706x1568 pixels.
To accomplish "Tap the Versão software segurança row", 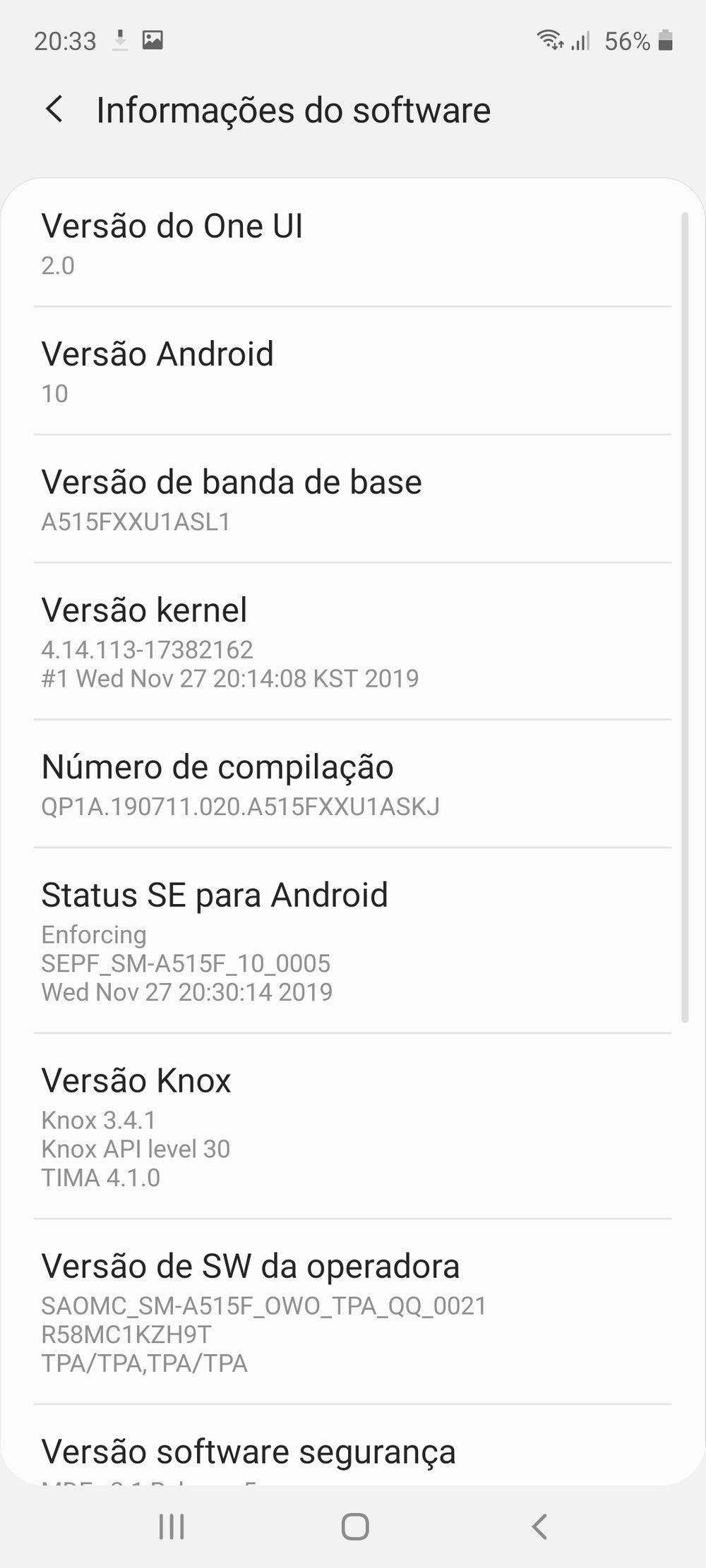I will pos(352,1451).
